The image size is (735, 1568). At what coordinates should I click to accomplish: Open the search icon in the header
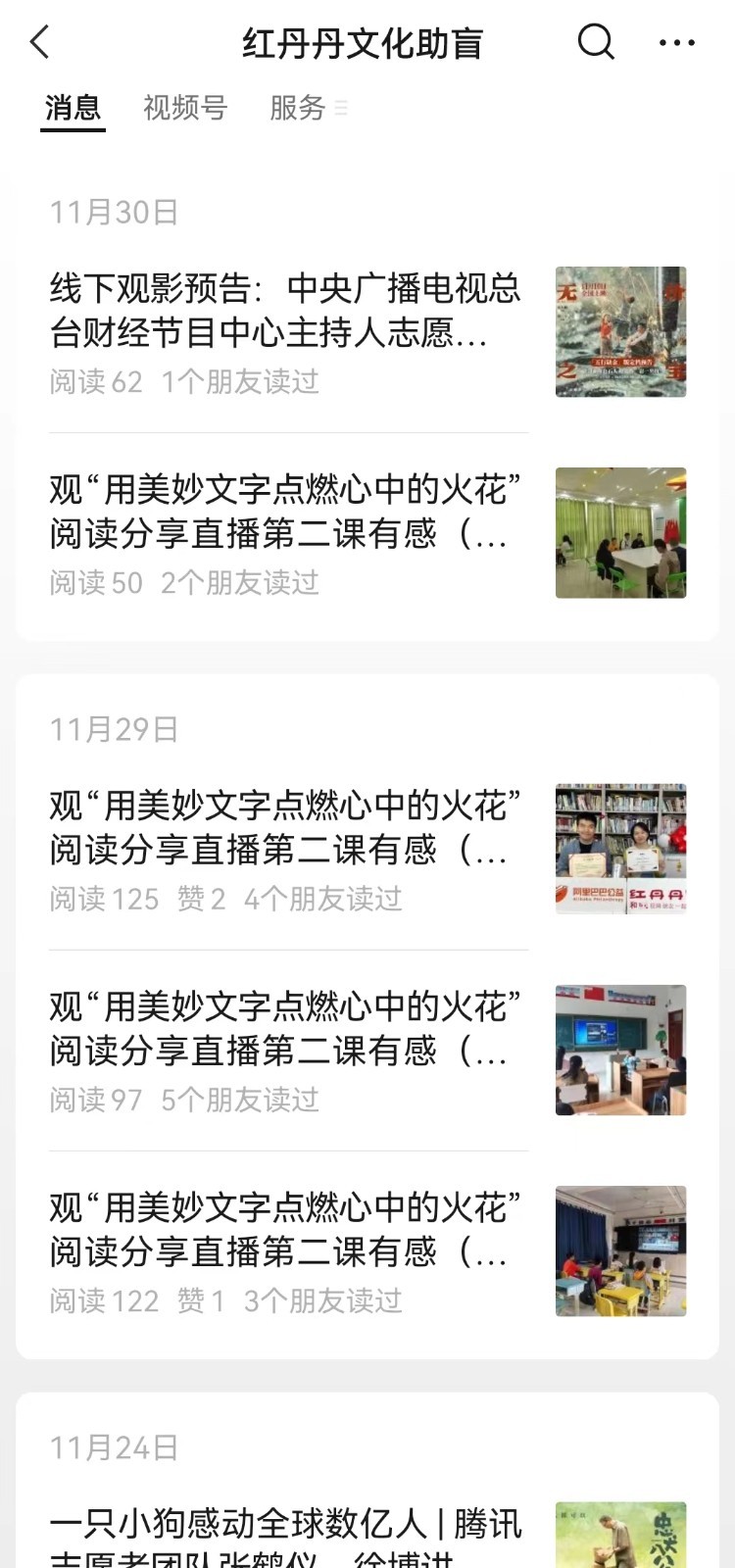[x=596, y=42]
